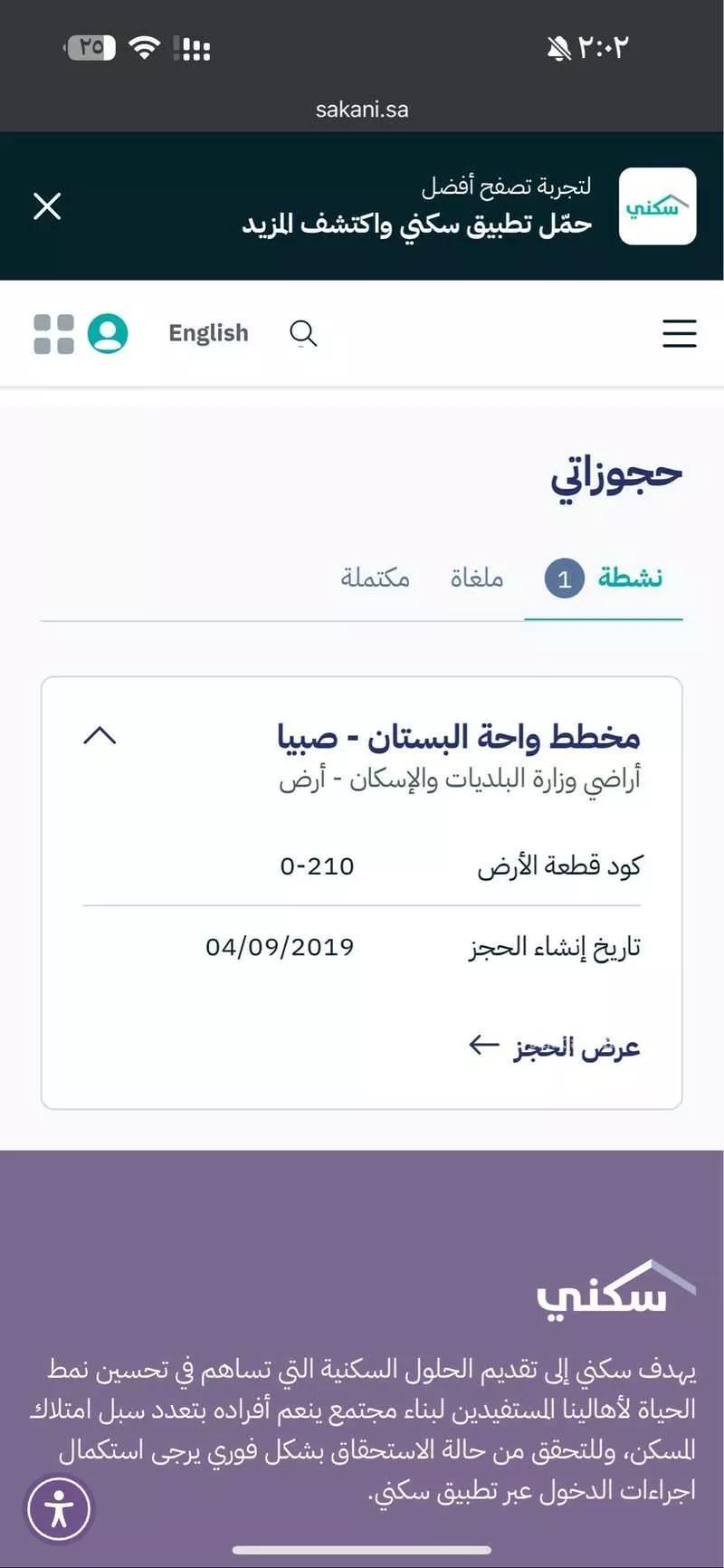Switch to the مكتملة tab
724x1568 pixels.
click(375, 578)
